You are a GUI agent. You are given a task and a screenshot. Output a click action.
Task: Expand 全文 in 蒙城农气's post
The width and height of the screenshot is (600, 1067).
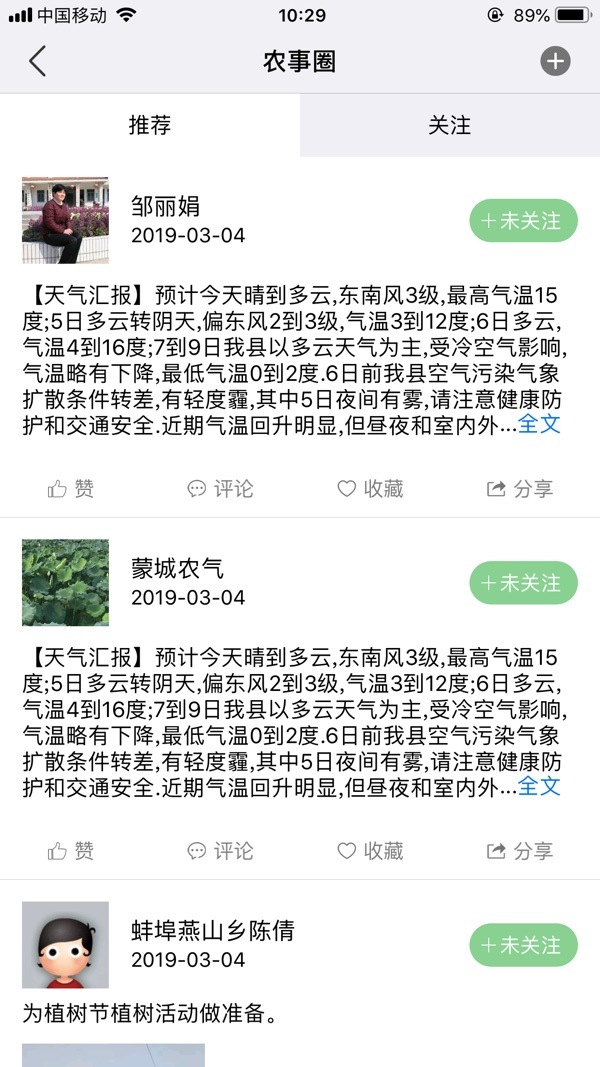click(x=539, y=786)
